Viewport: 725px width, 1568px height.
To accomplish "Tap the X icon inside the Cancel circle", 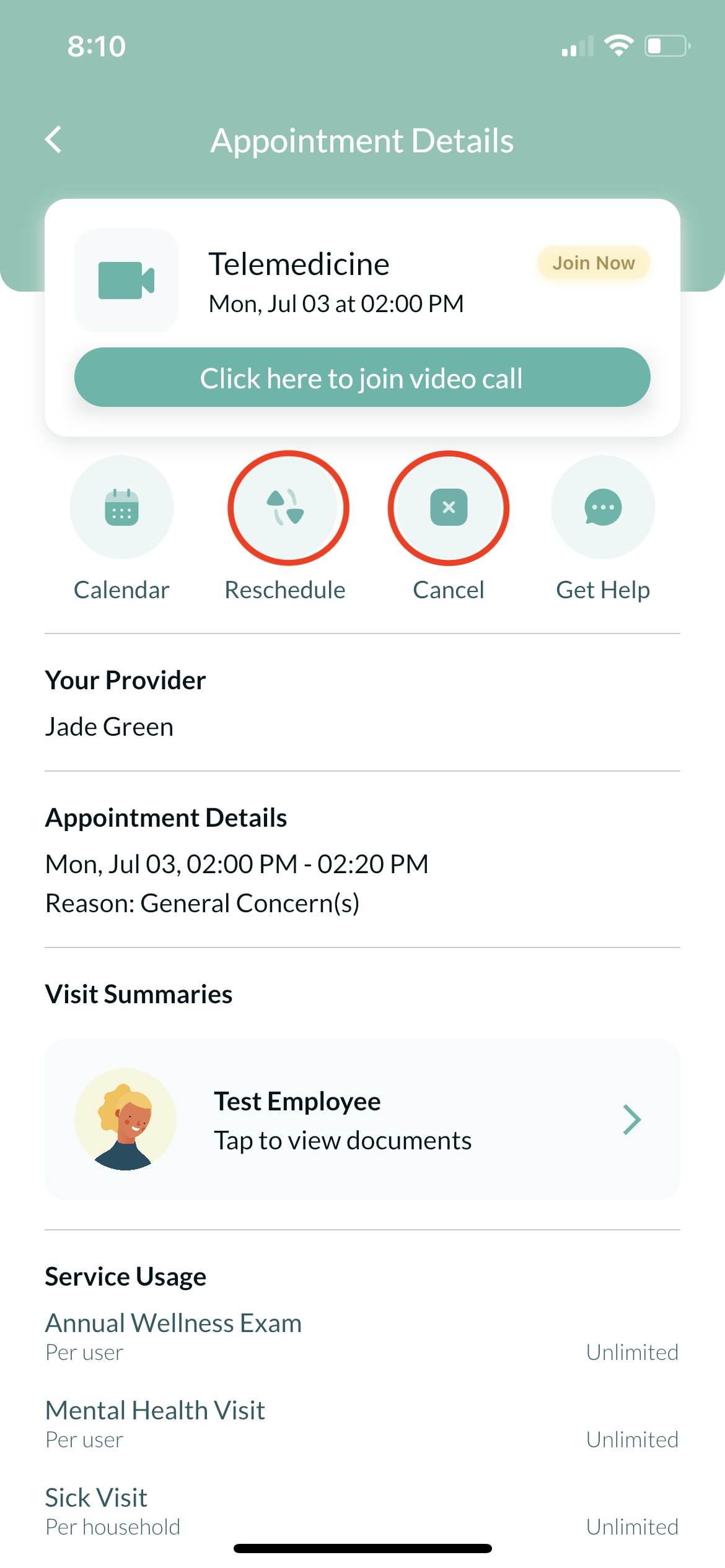I will coord(449,507).
